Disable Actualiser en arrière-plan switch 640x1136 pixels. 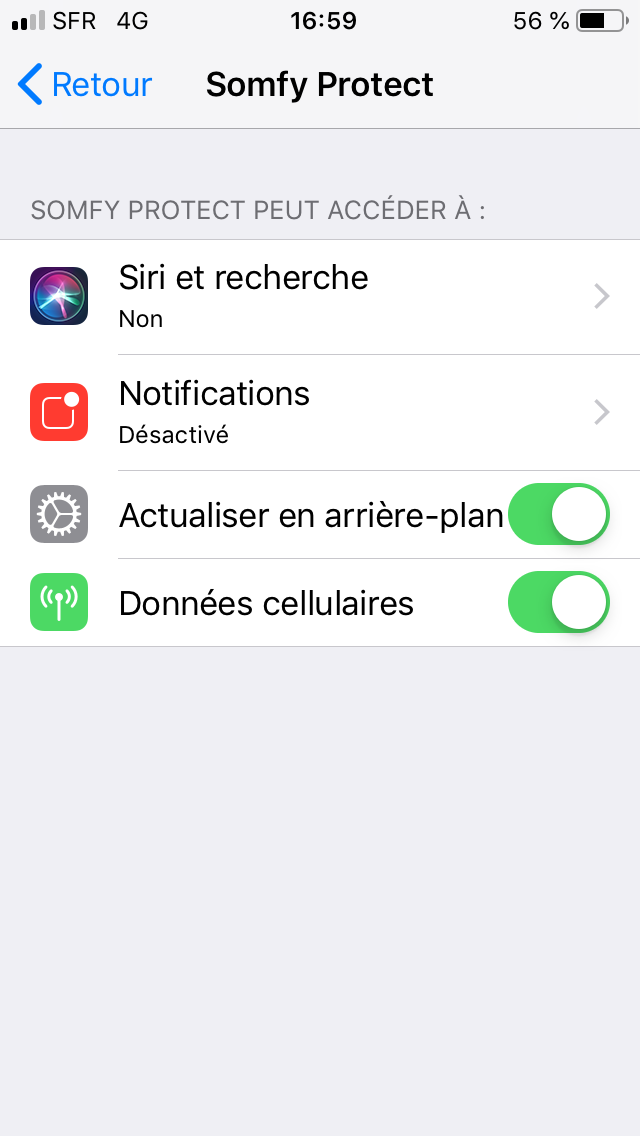(558, 514)
